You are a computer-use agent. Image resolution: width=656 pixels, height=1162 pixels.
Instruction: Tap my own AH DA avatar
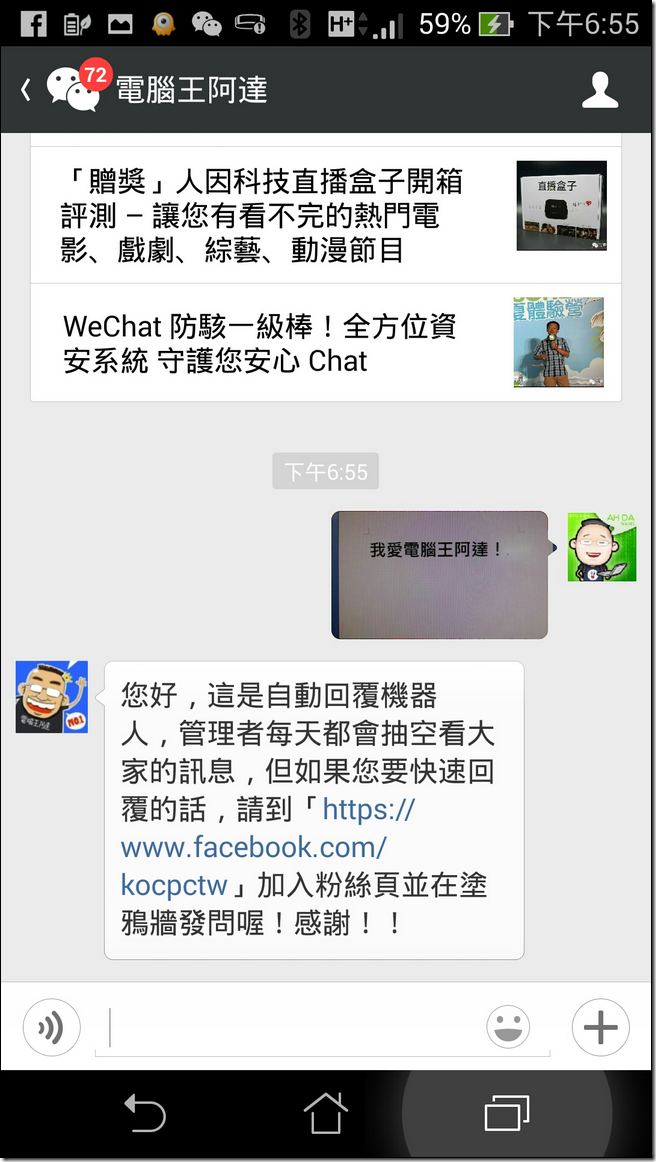point(601,547)
